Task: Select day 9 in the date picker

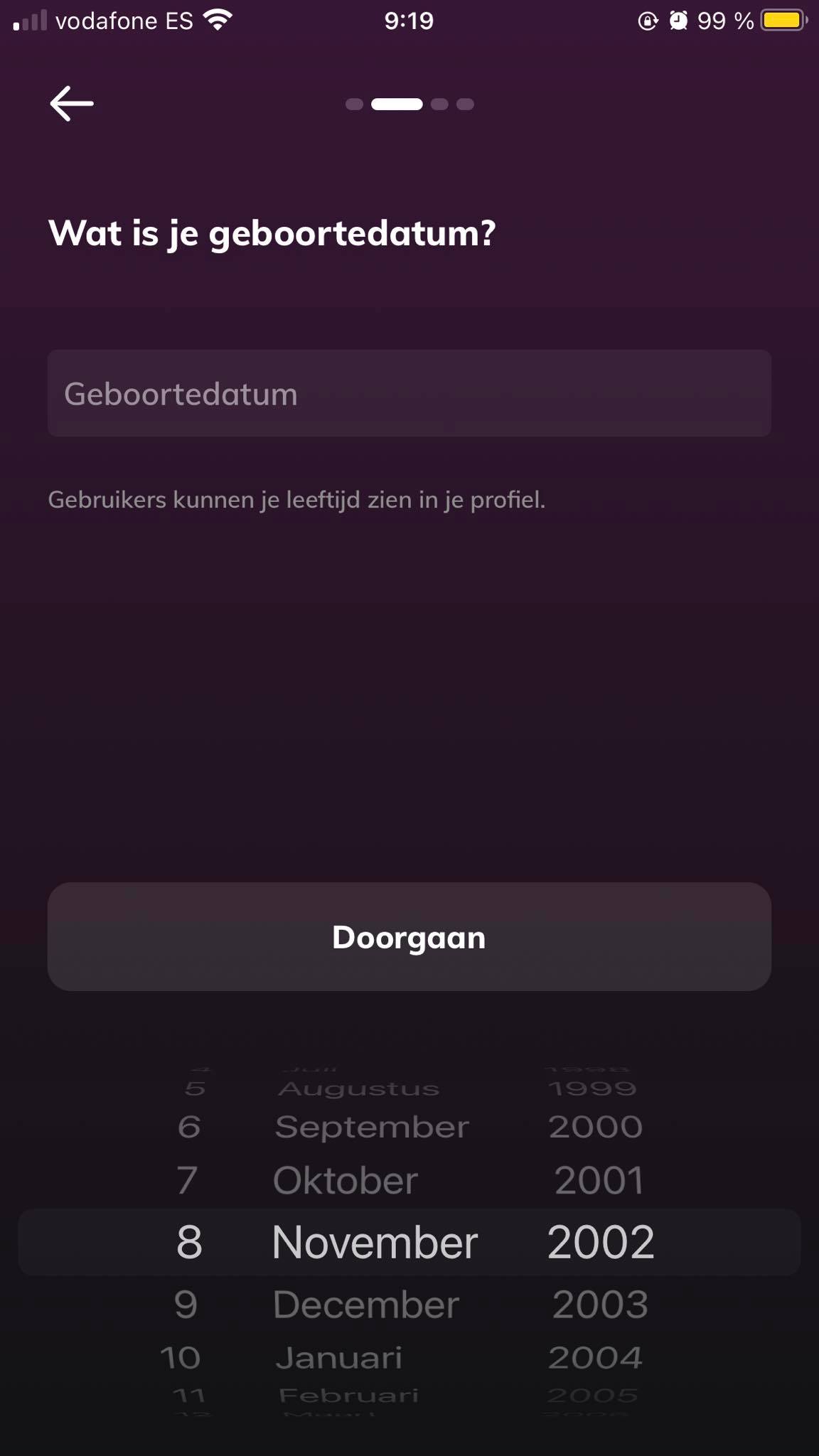Action: tap(186, 1305)
